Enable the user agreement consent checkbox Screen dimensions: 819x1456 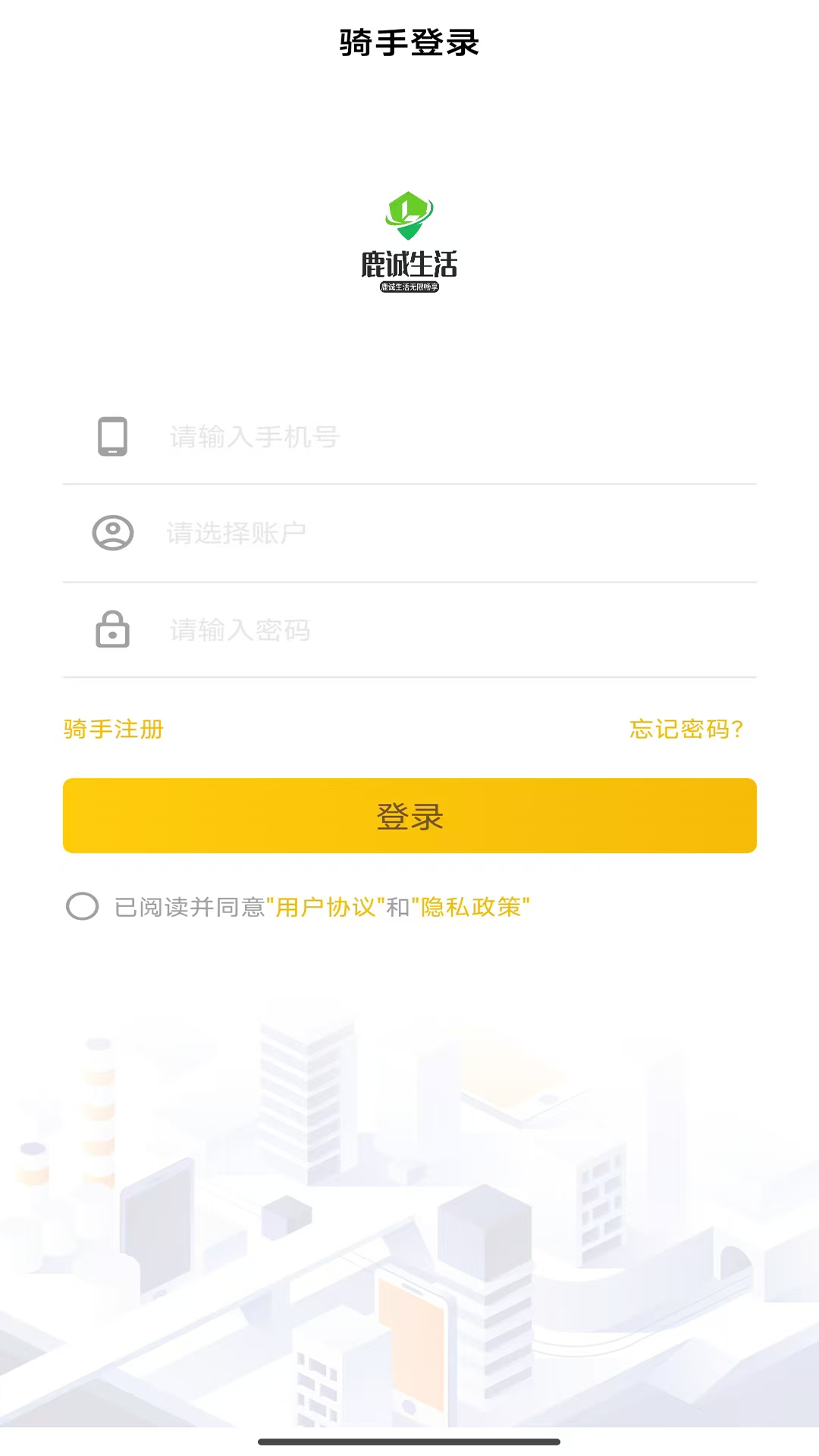click(83, 906)
